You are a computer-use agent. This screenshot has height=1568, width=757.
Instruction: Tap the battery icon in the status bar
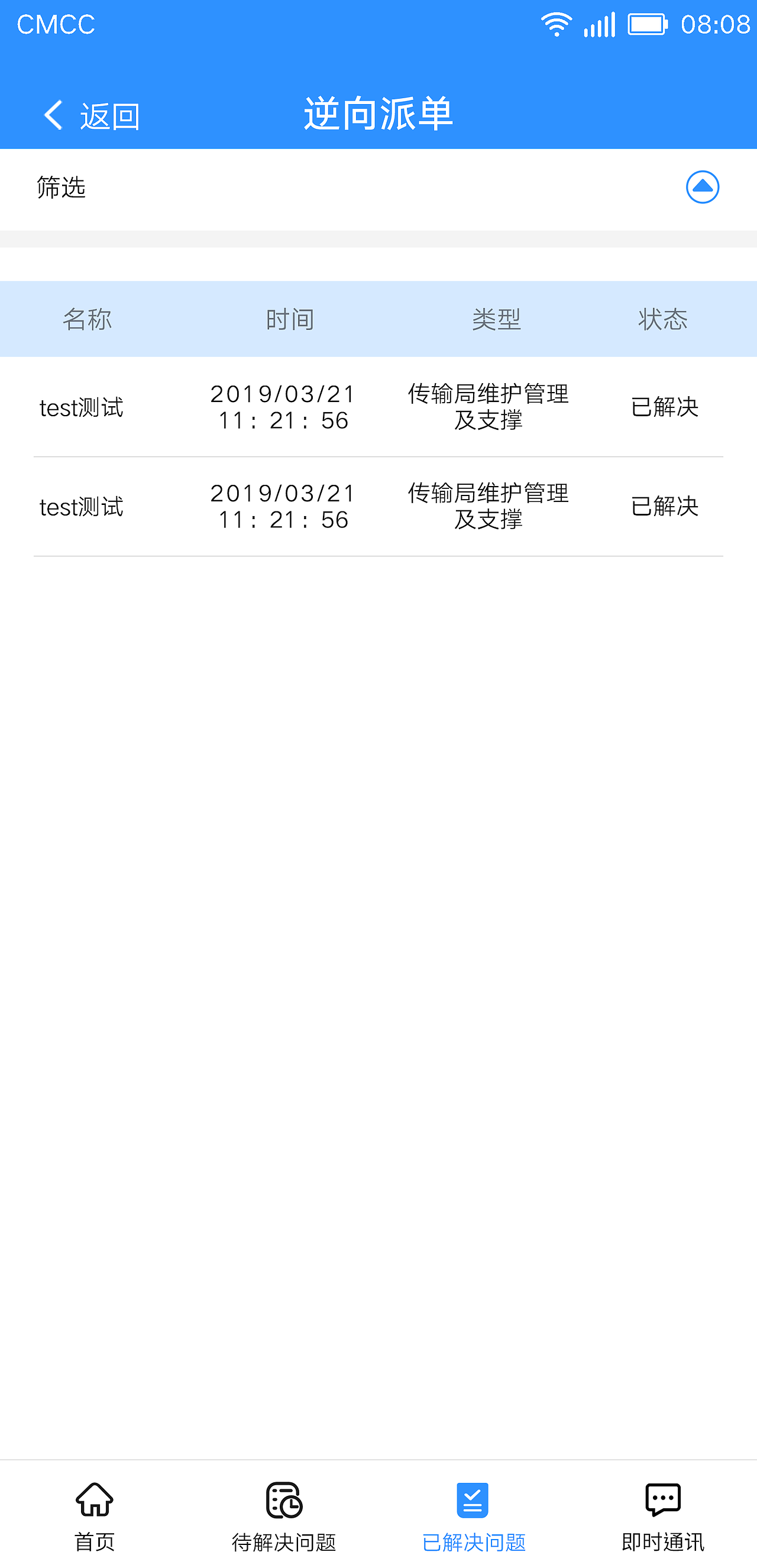(x=648, y=24)
